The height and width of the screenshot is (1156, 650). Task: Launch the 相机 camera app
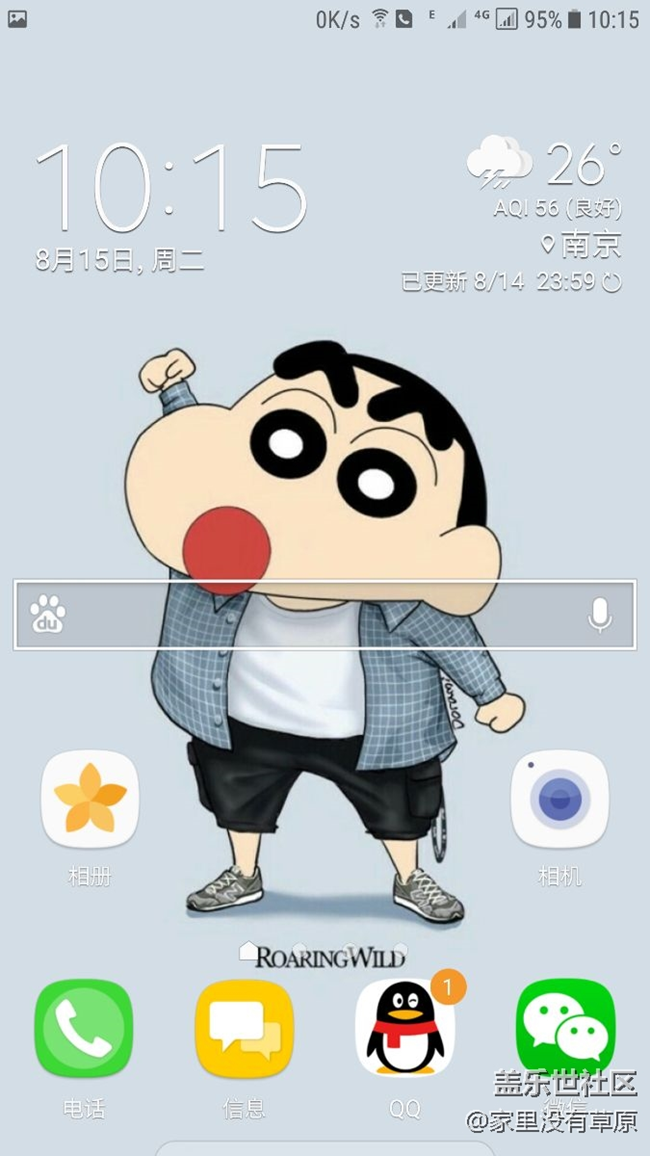[560, 800]
